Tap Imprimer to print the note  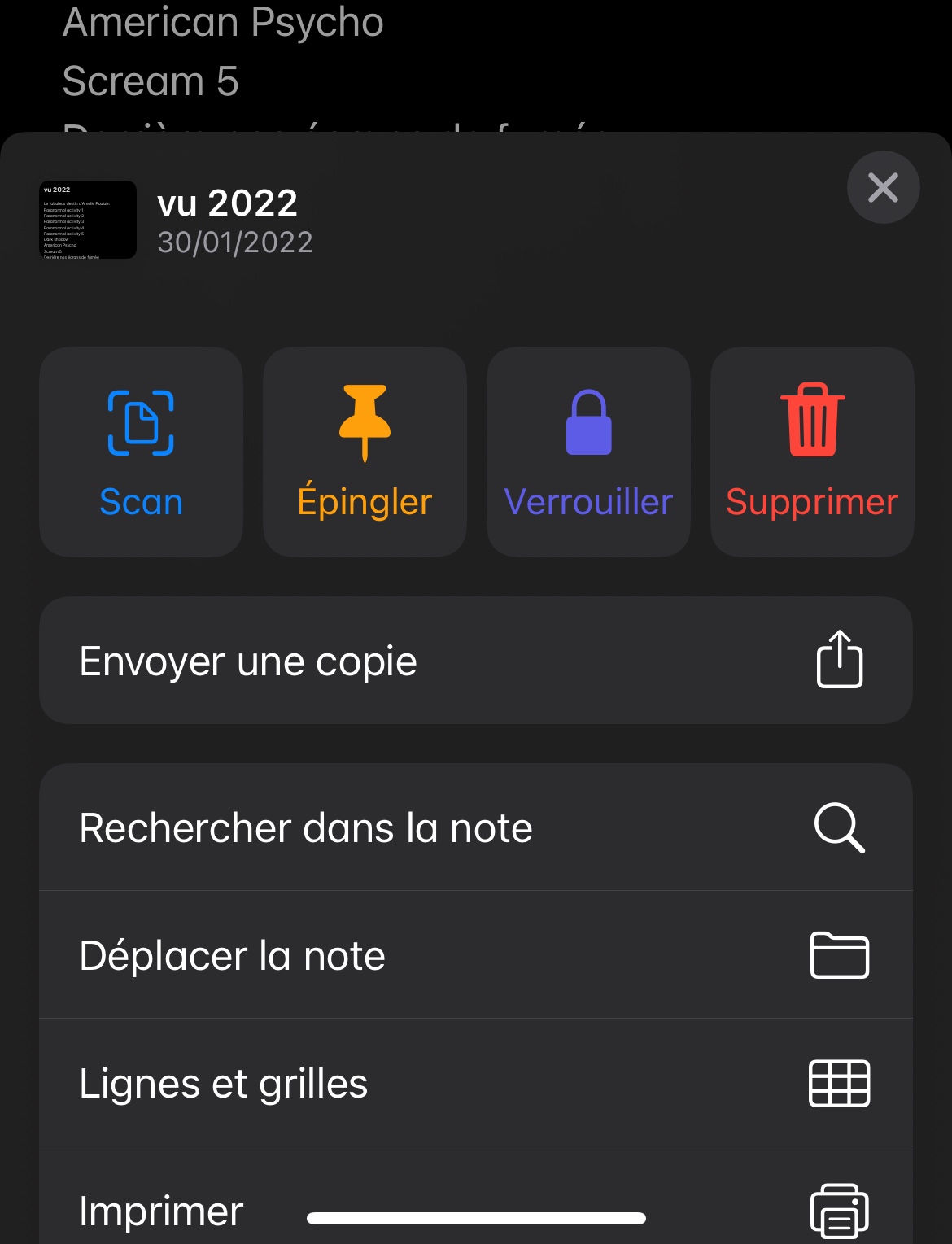coord(163,1209)
